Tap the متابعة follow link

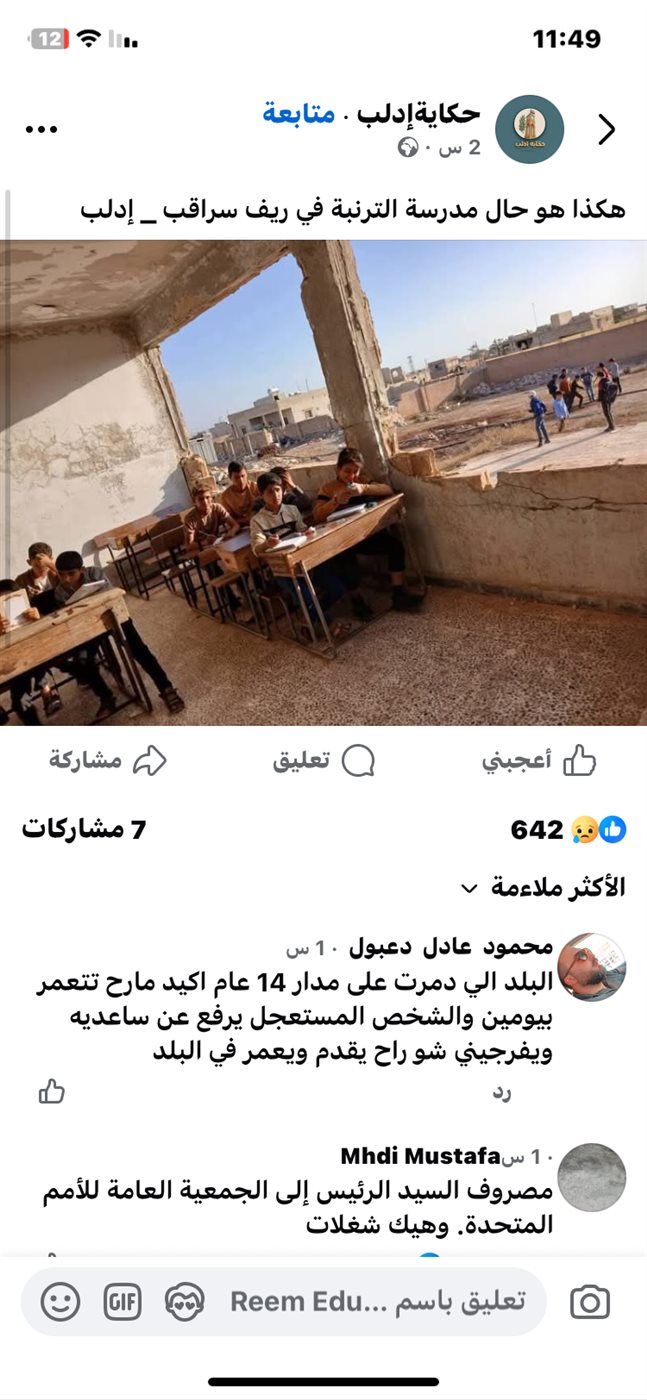click(299, 114)
